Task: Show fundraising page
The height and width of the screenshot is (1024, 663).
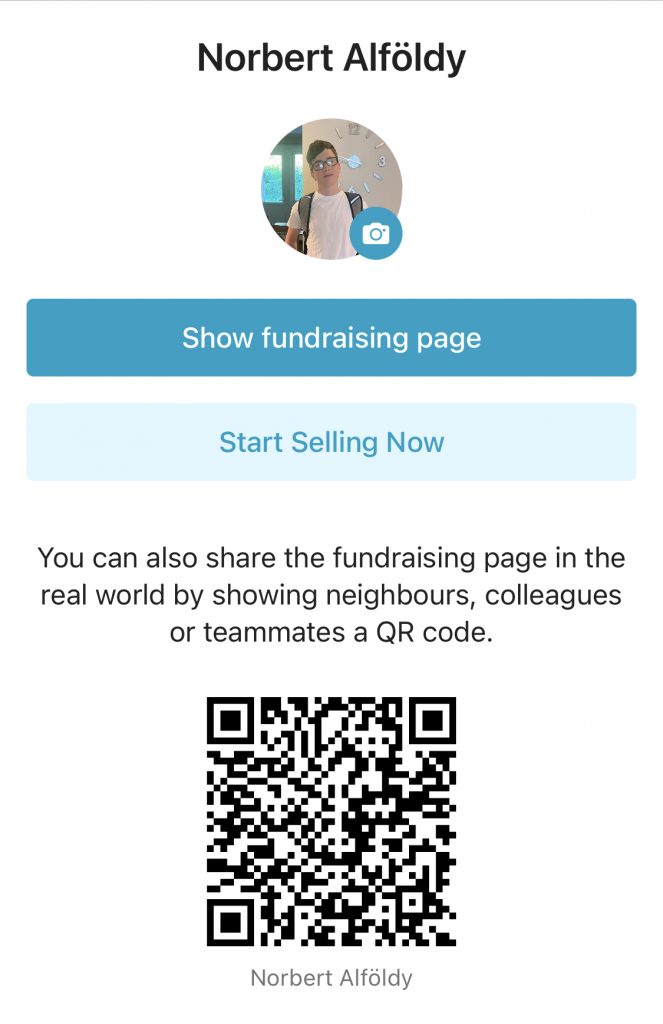Action: pos(331,338)
